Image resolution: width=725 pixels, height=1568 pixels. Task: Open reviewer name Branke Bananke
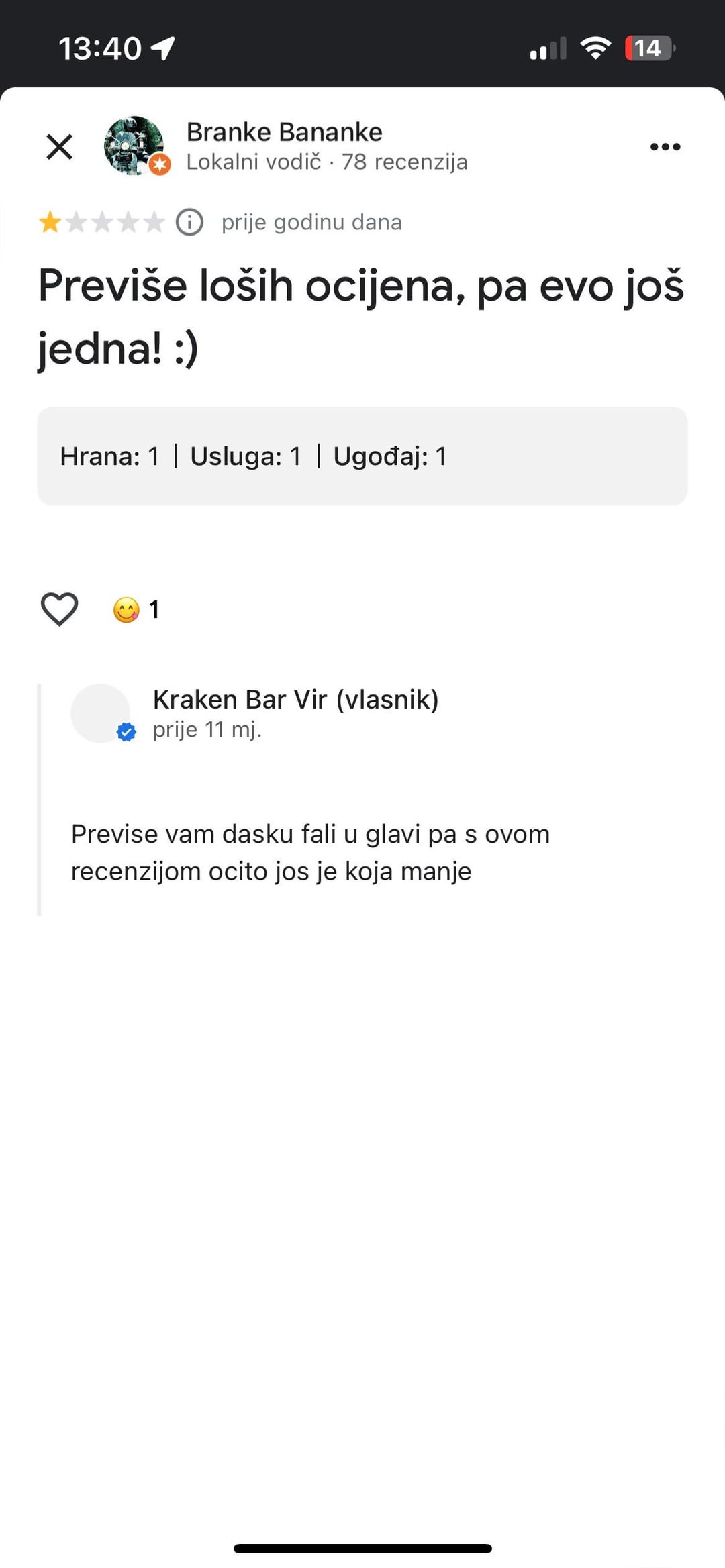coord(284,132)
